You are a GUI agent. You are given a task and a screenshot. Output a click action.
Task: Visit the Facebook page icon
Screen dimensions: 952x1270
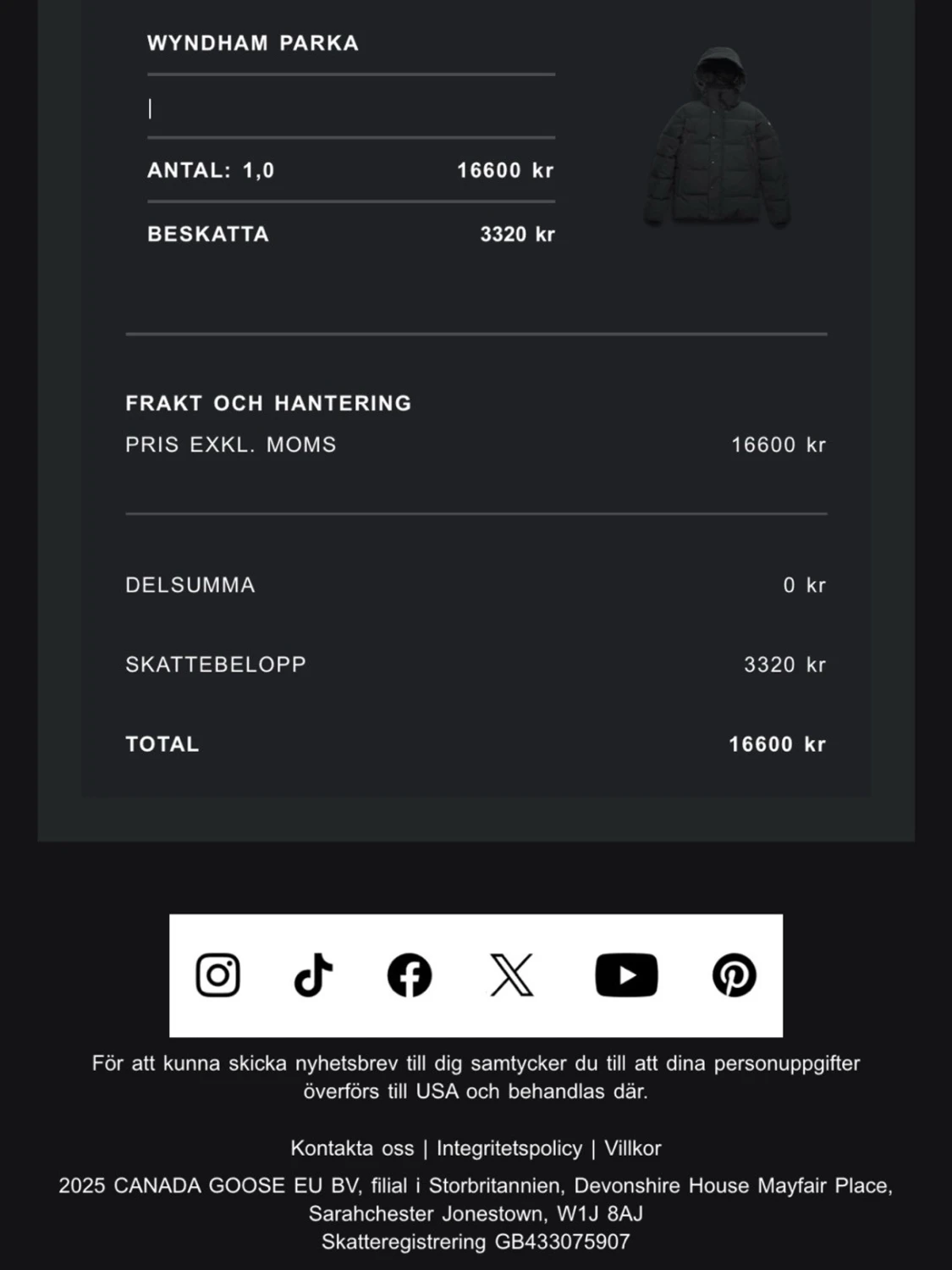tap(410, 975)
